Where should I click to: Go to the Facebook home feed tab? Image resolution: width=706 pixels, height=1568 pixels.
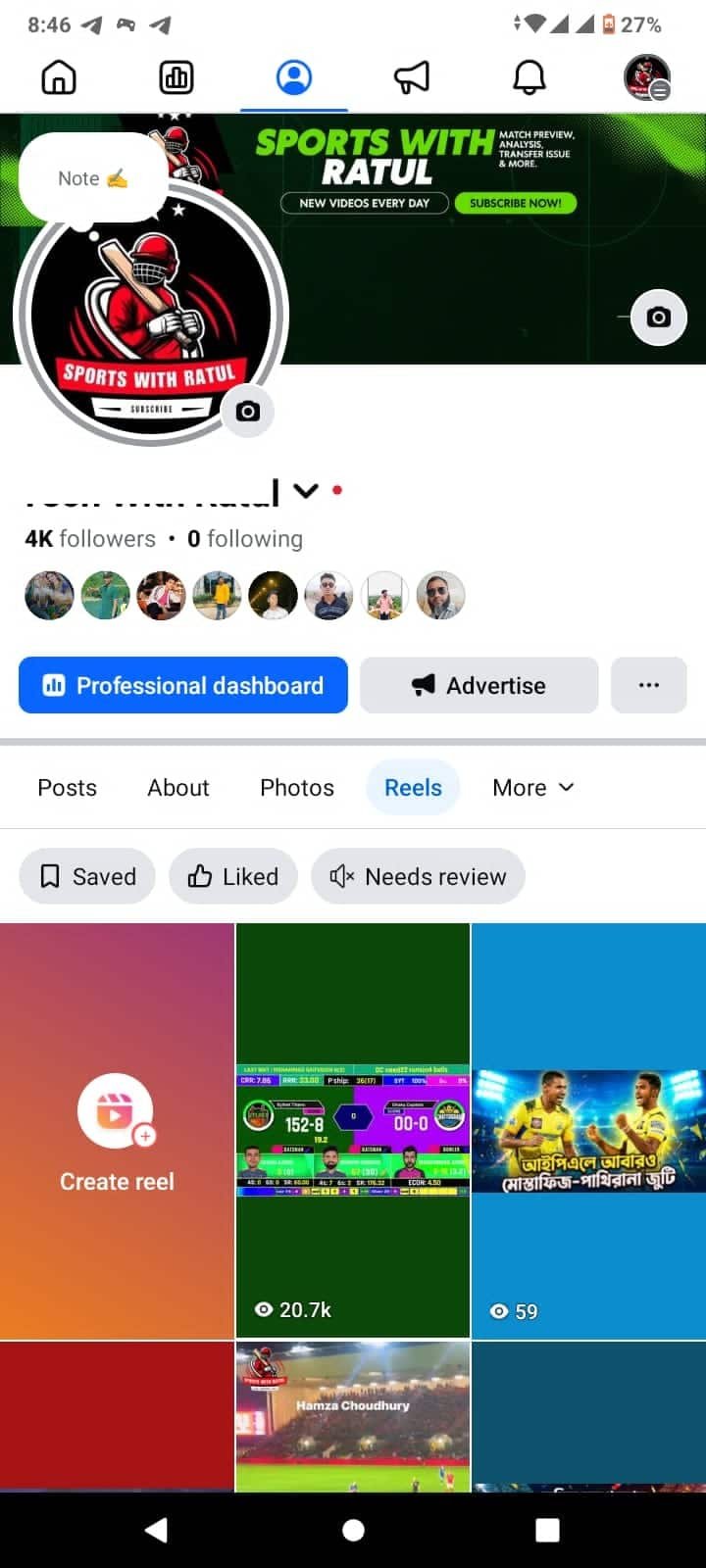[x=59, y=77]
